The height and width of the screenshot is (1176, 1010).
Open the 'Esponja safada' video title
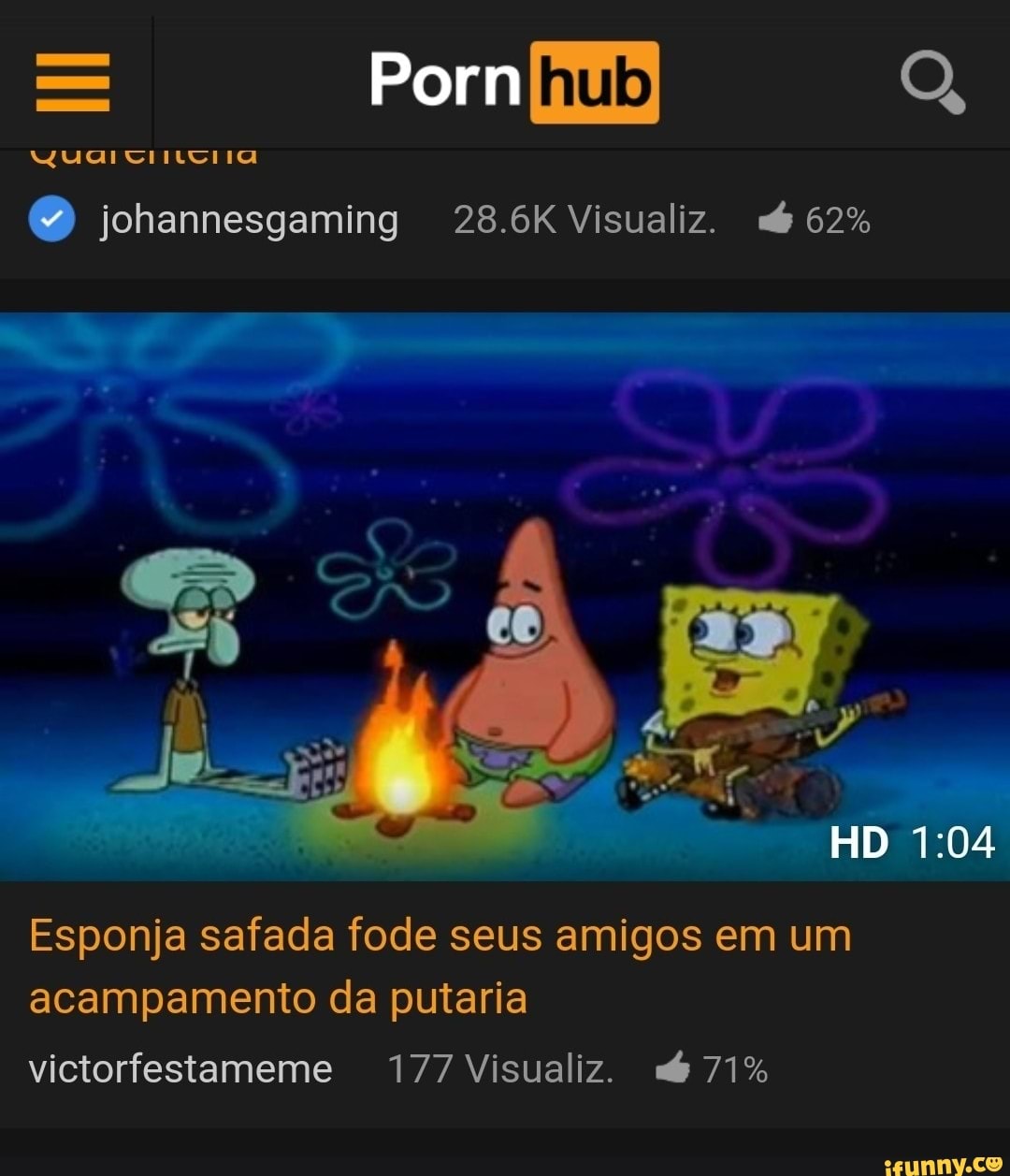point(440,965)
